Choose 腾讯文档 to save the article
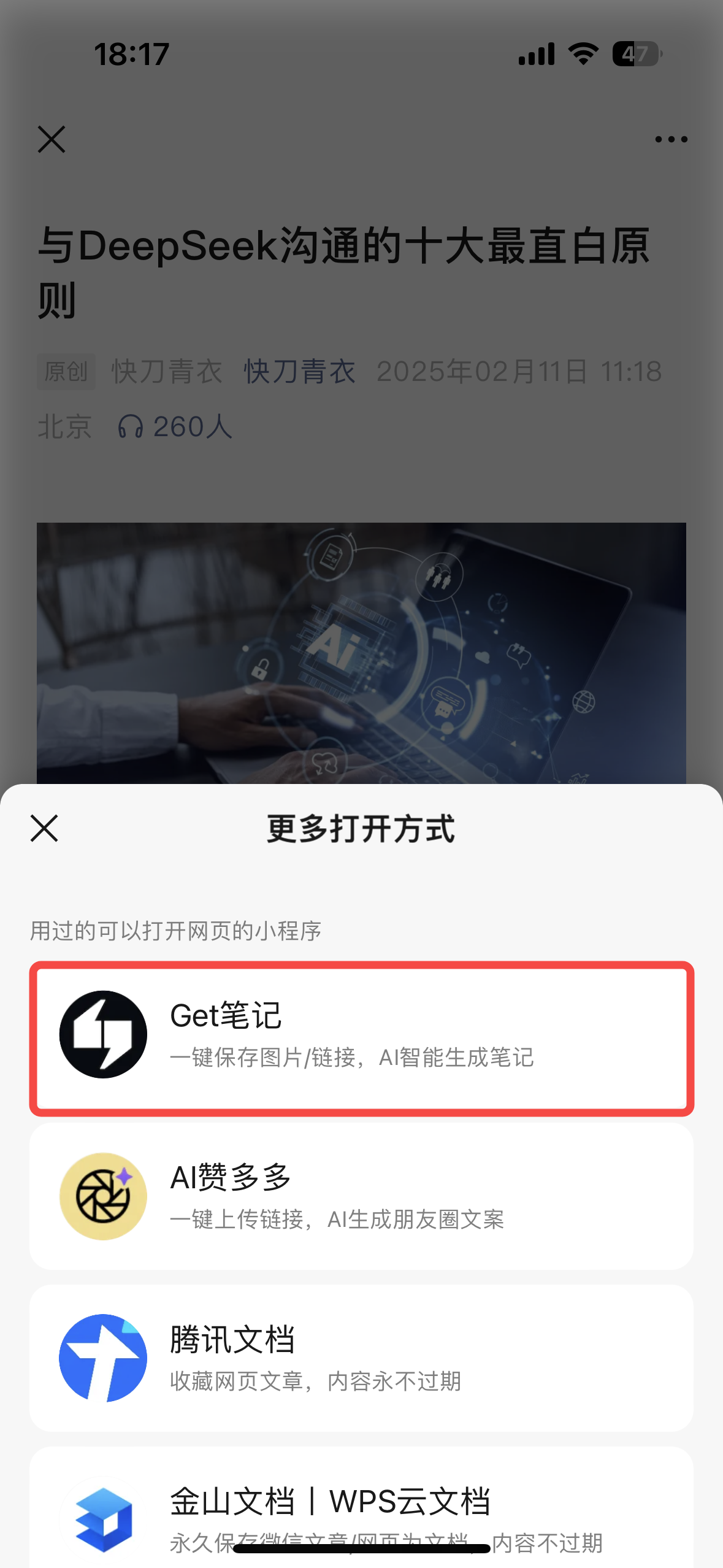Screen dimensions: 723x1568 click(x=361, y=1358)
